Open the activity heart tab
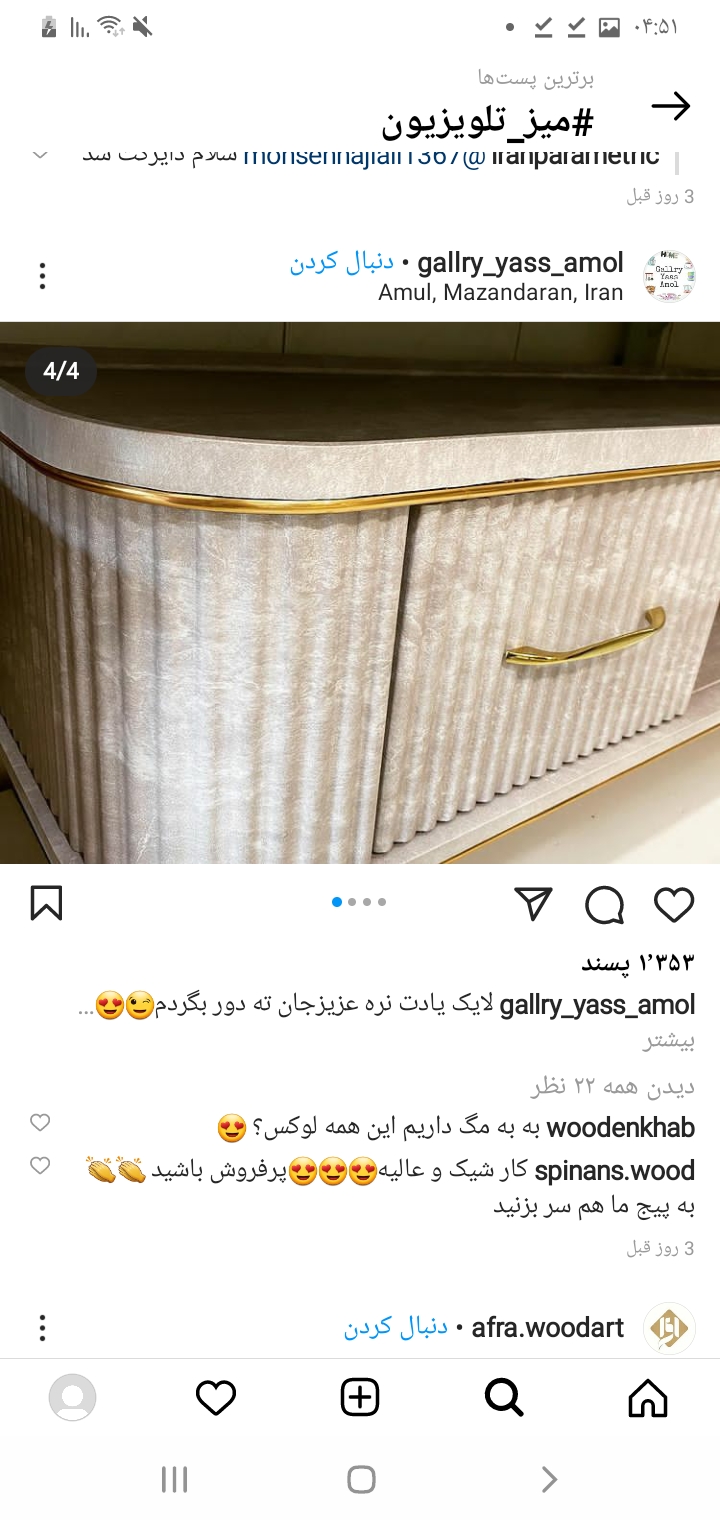The width and height of the screenshot is (720, 1520). point(216,1397)
